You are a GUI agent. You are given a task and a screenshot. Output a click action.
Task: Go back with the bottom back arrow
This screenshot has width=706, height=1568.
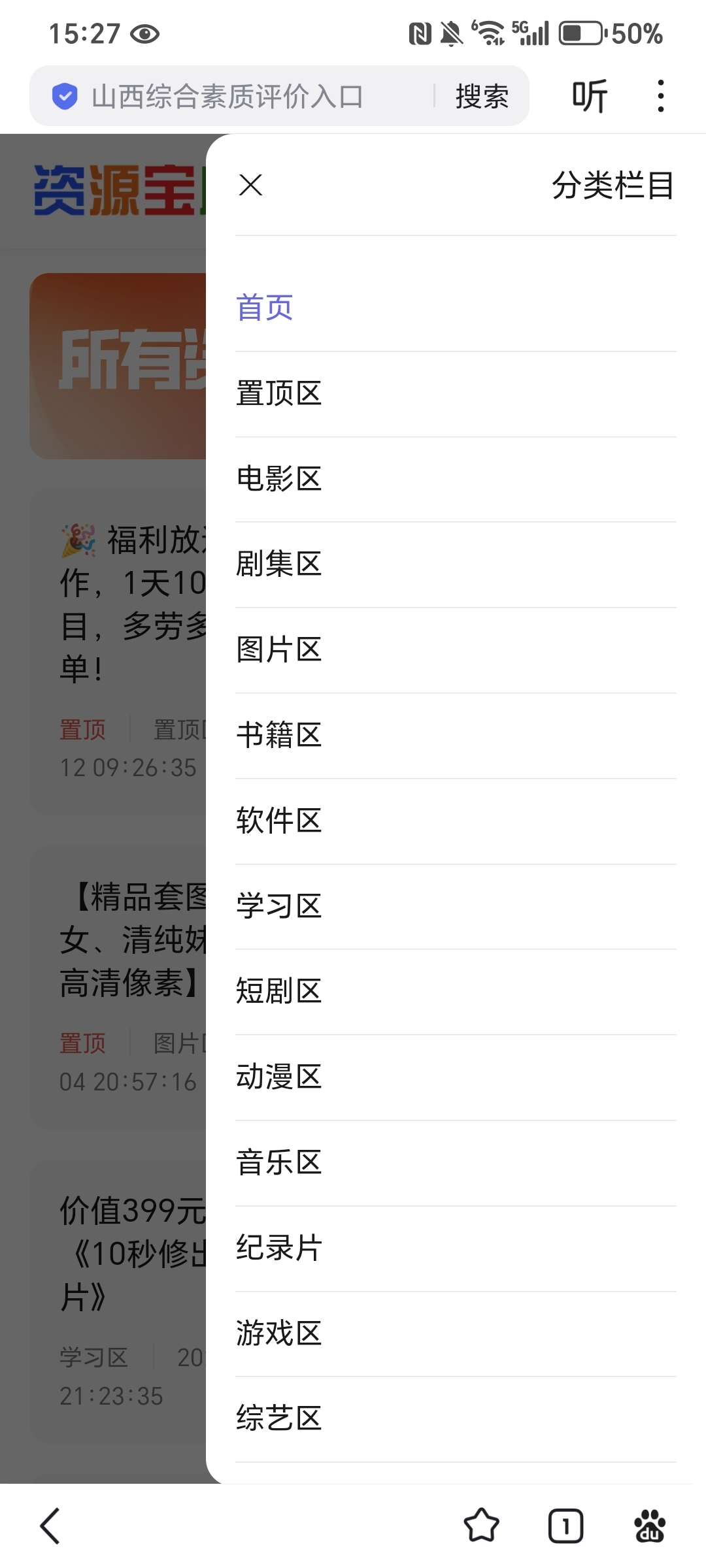[x=50, y=1526]
